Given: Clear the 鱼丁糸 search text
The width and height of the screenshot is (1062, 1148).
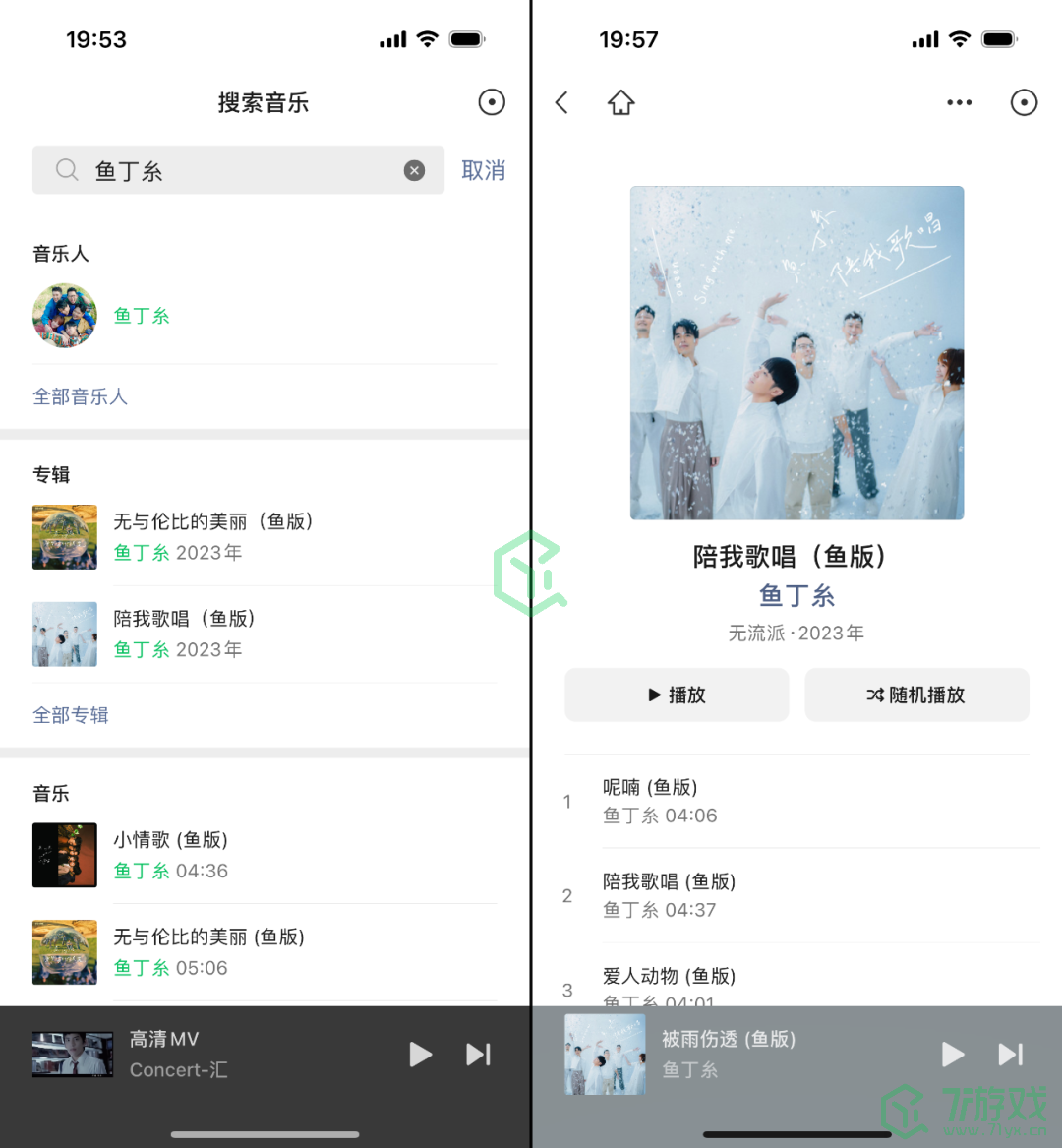Looking at the screenshot, I should 414,171.
